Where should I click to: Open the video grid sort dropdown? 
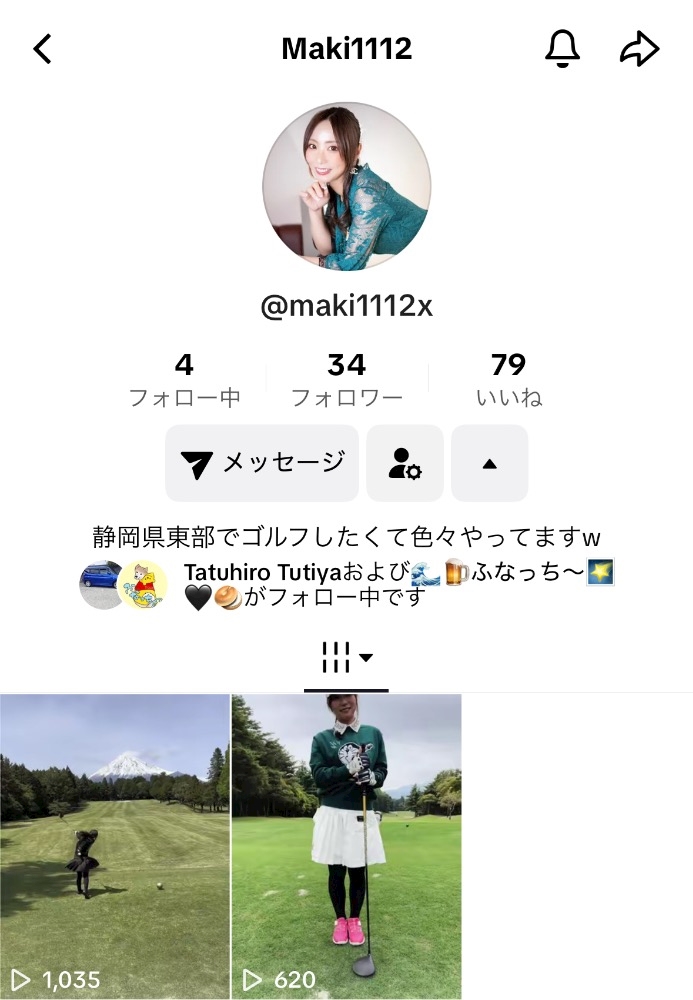[x=347, y=658]
